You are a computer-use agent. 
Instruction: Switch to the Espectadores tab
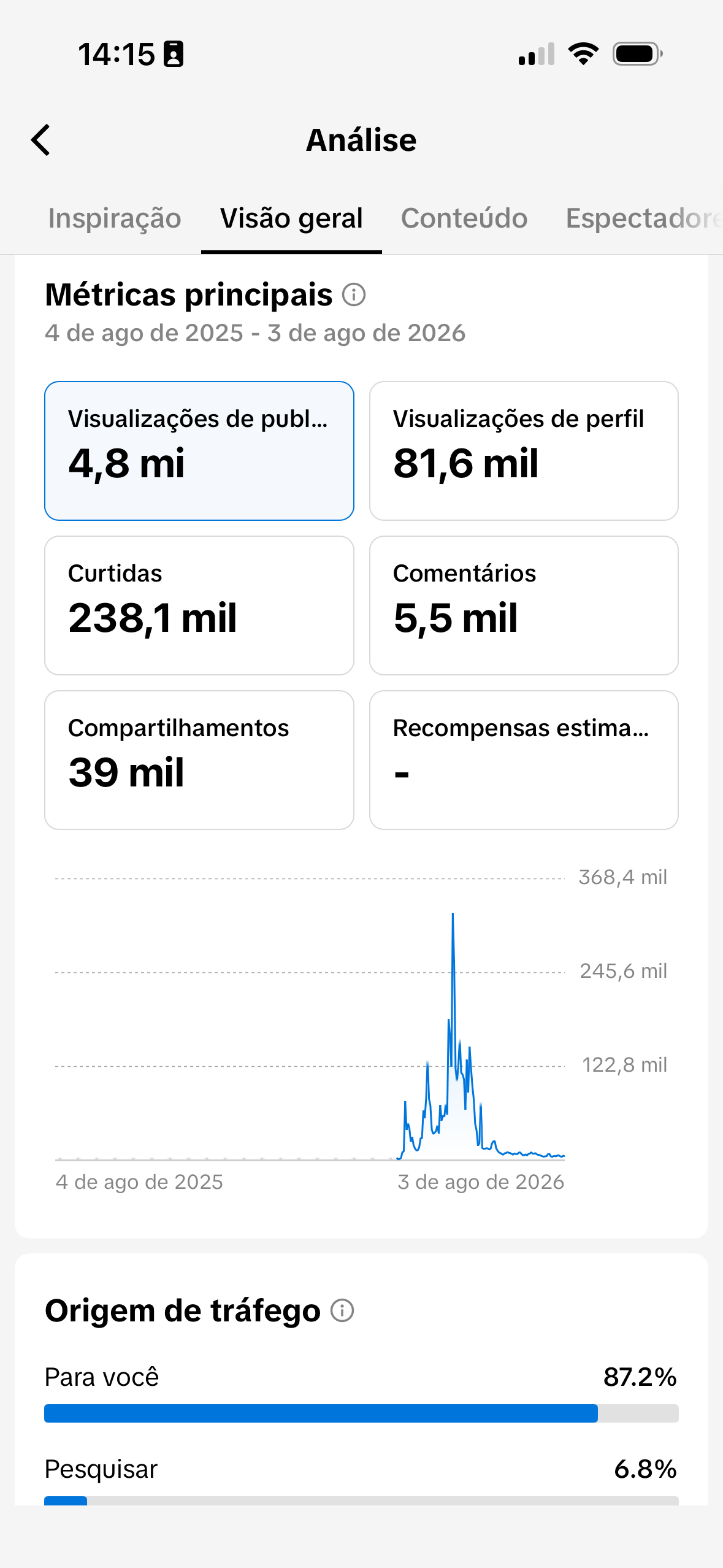[x=644, y=218]
